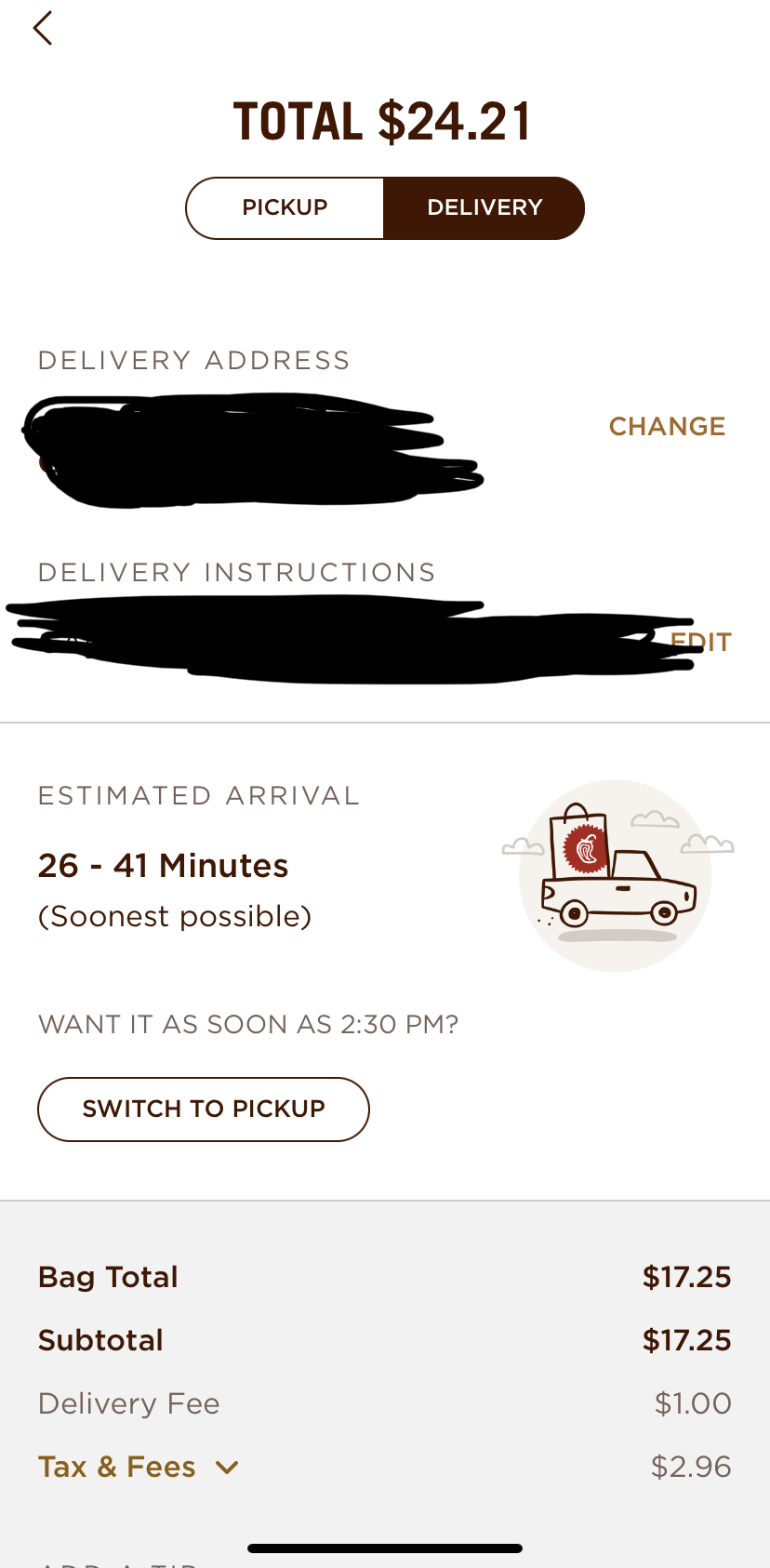Expand the Tax & Fees breakdown
770x1568 pixels.
pyautogui.click(x=139, y=1467)
